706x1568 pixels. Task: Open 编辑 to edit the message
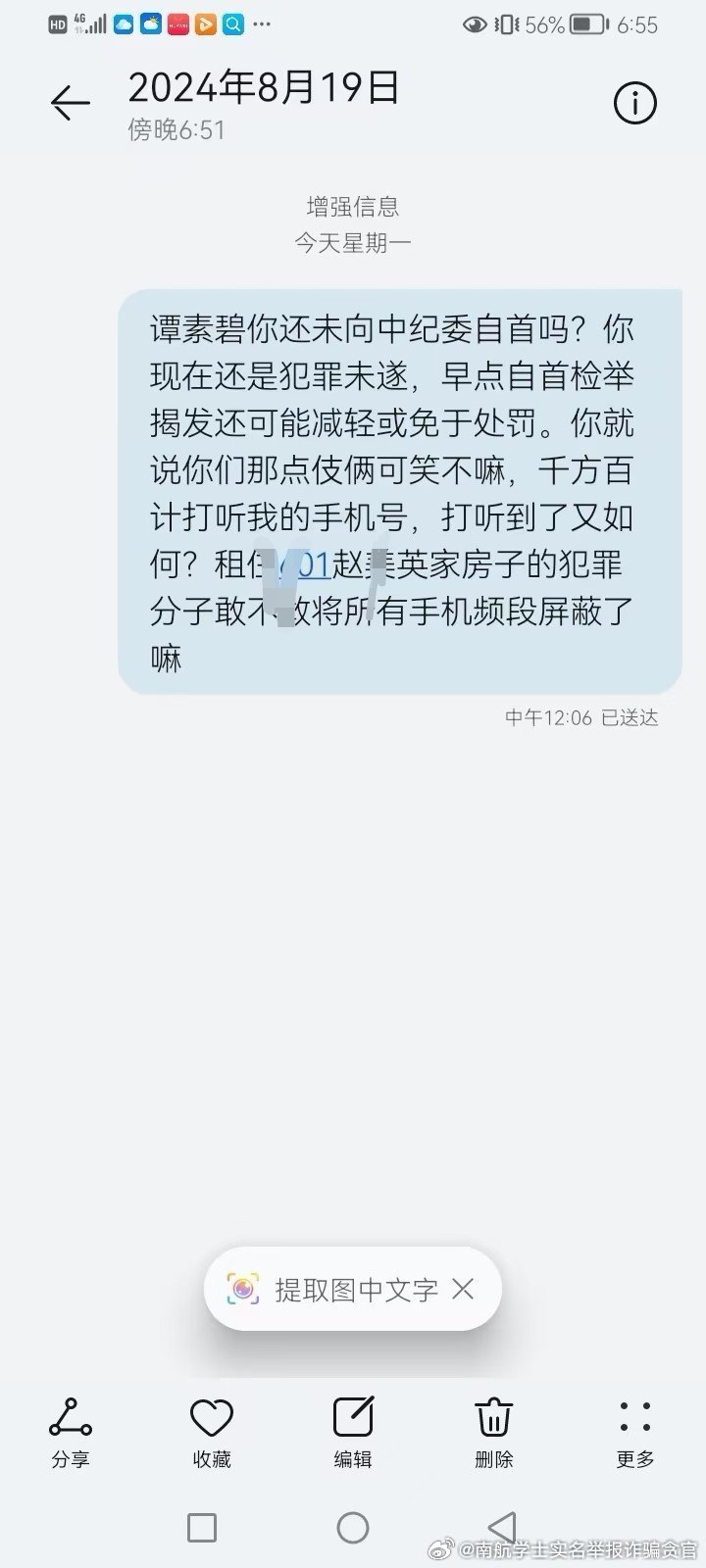[353, 1433]
